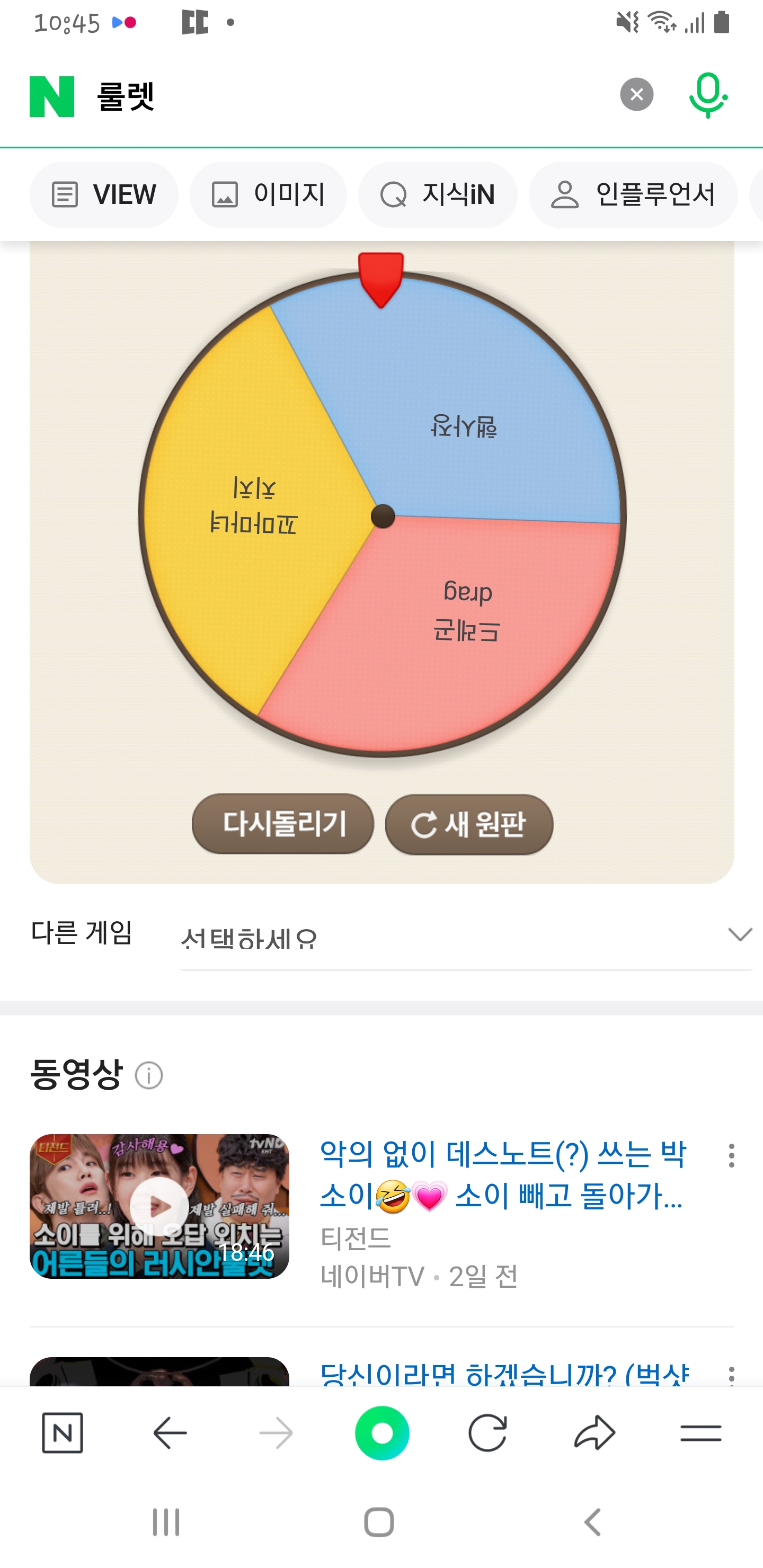763x1568 pixels.
Task: Spin the roulette again with 다시돌리기
Action: click(x=282, y=824)
